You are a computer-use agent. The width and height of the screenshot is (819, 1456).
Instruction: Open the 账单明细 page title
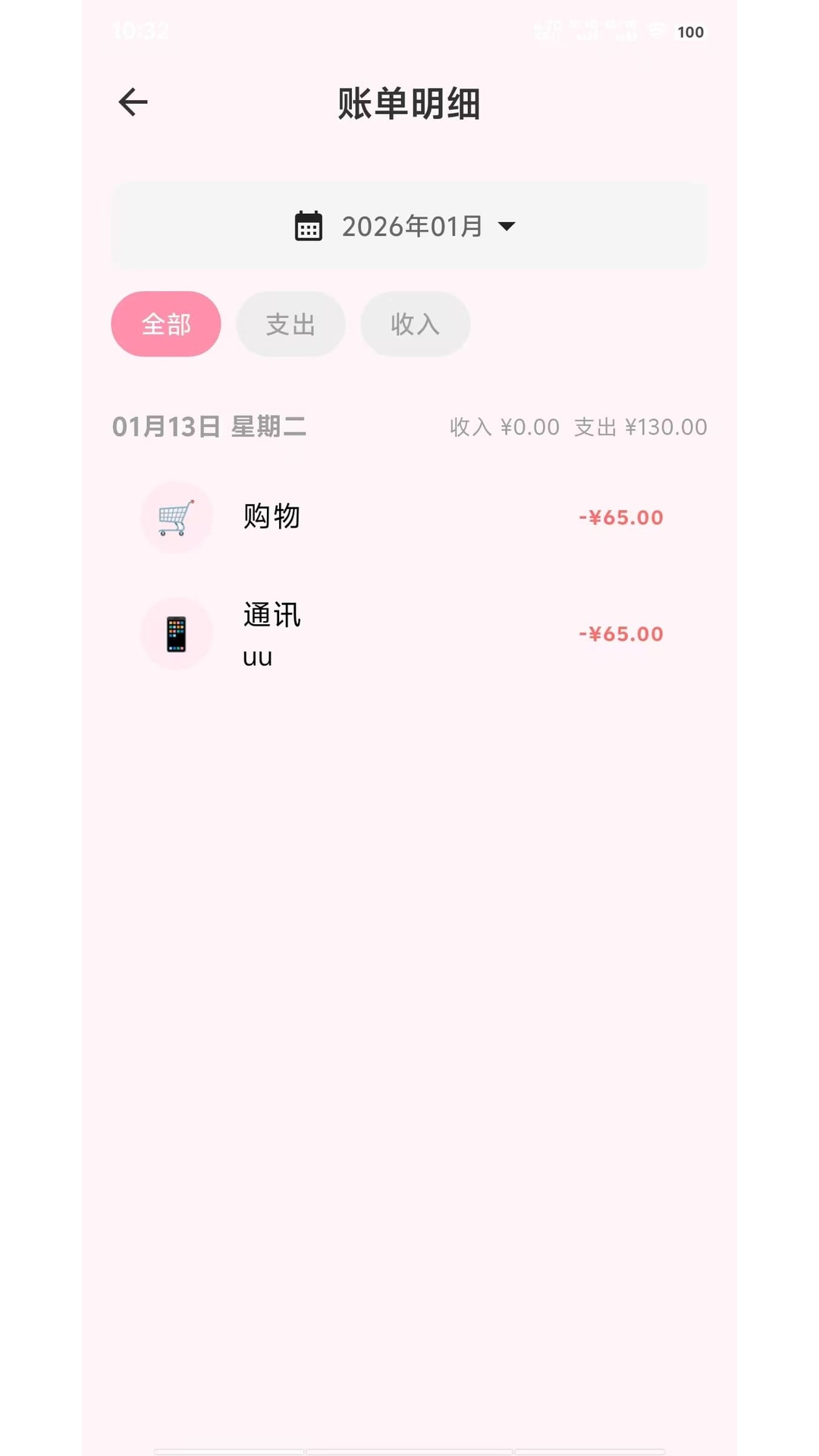point(409,104)
